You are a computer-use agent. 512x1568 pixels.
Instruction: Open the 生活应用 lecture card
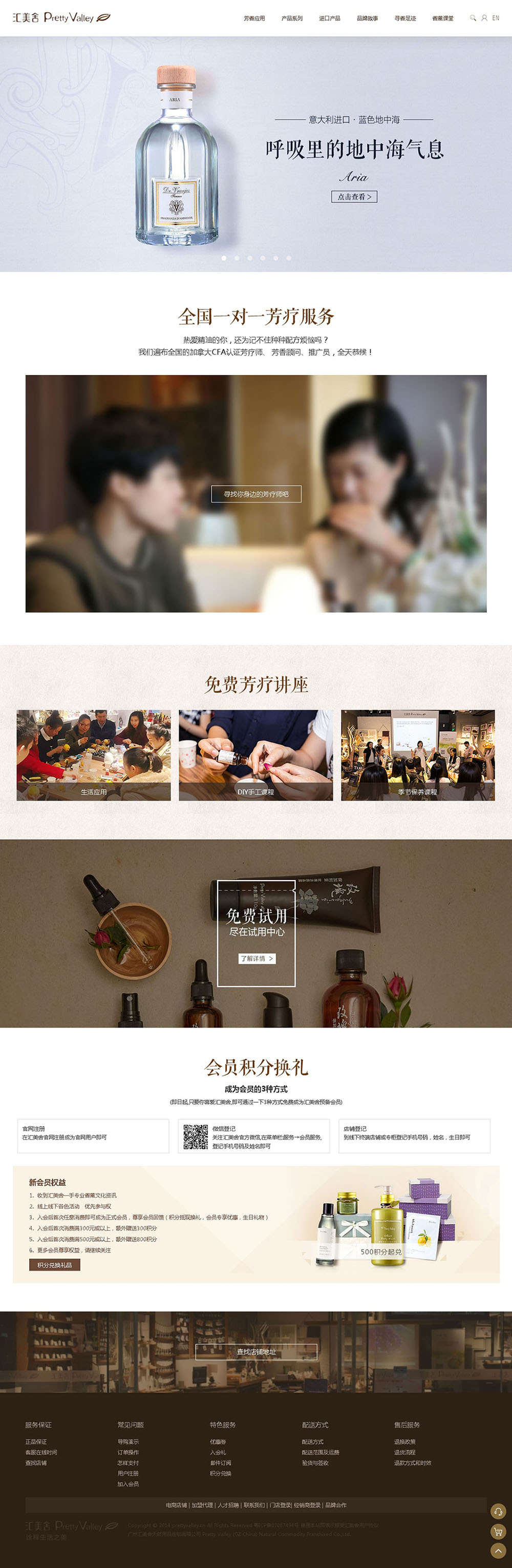pos(94,755)
